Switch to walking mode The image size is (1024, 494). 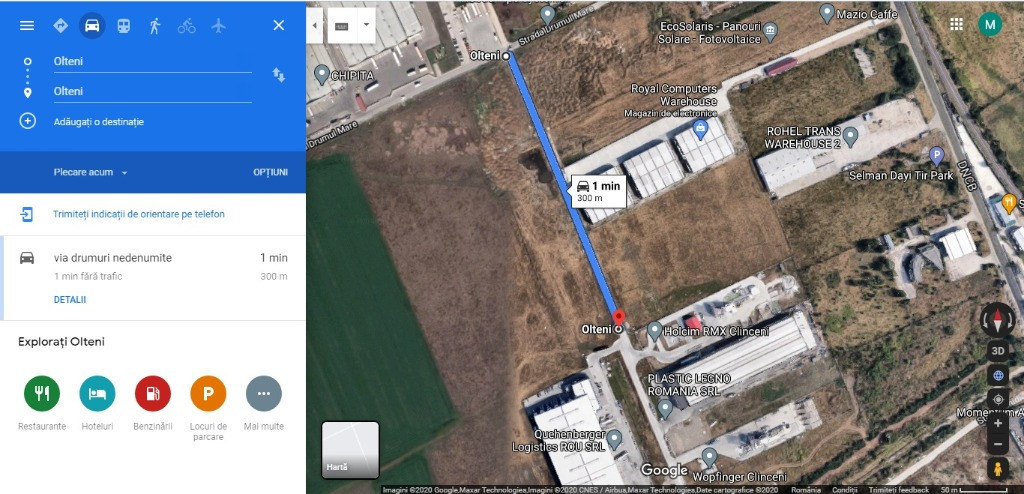pyautogui.click(x=154, y=25)
